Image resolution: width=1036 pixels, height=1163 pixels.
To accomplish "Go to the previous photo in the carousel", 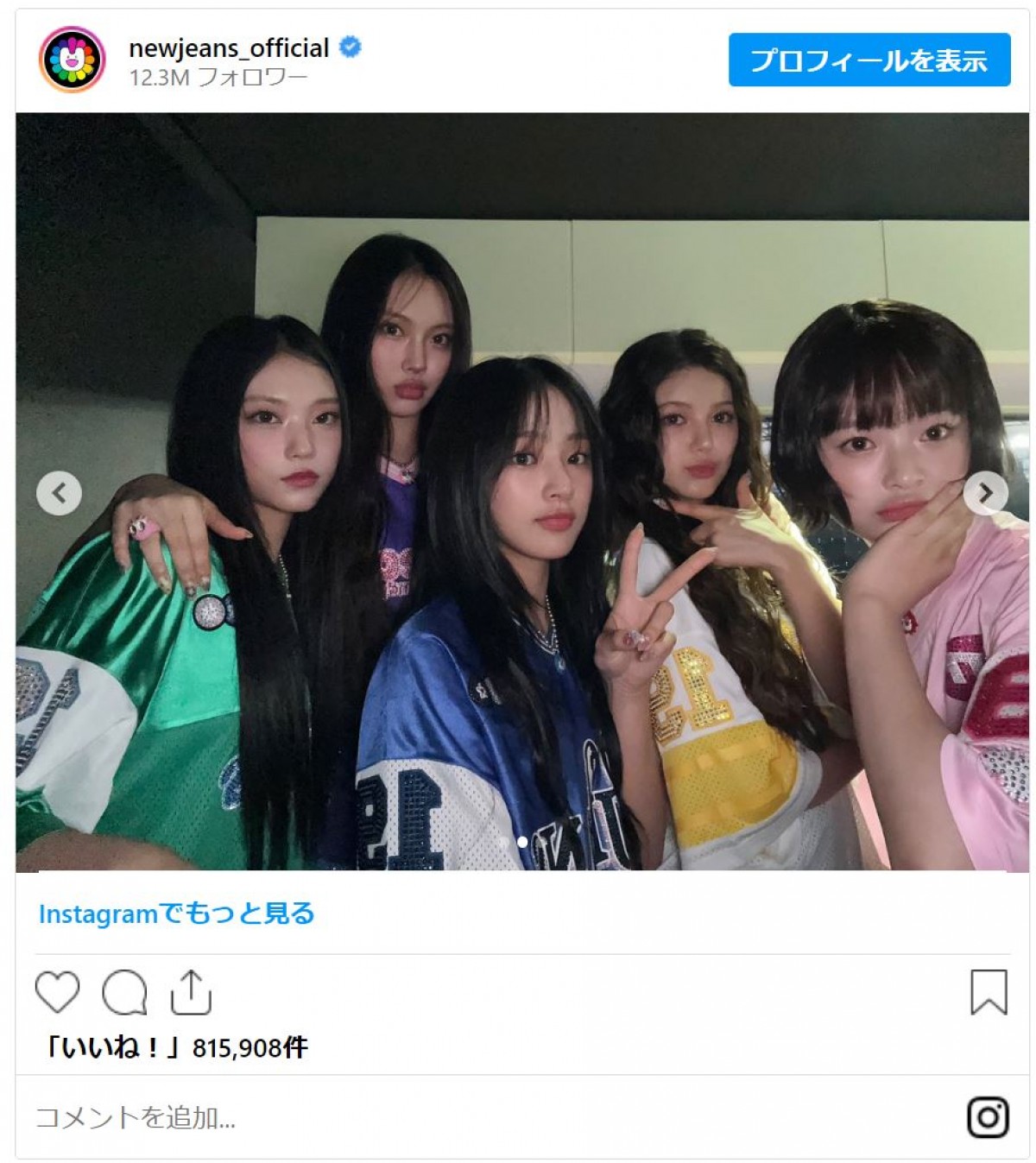I will [x=59, y=493].
